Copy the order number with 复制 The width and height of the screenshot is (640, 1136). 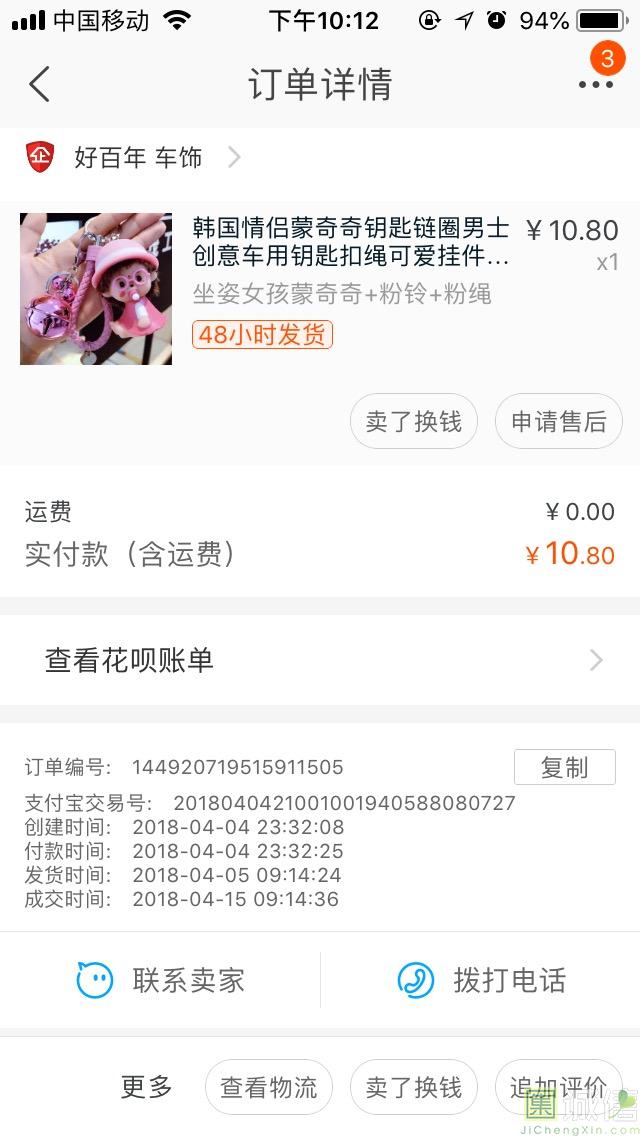564,767
